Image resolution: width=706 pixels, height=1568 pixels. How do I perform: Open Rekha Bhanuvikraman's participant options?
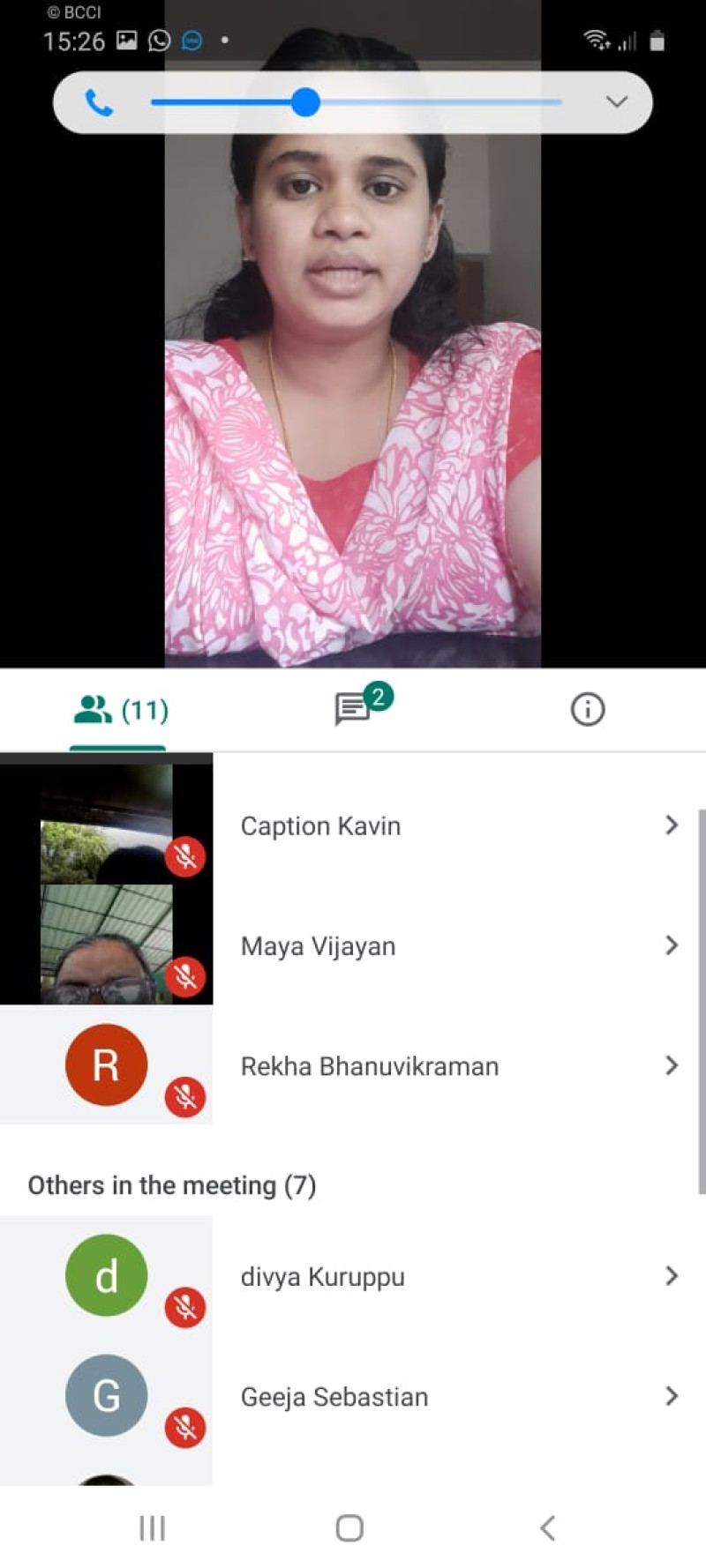point(671,1065)
